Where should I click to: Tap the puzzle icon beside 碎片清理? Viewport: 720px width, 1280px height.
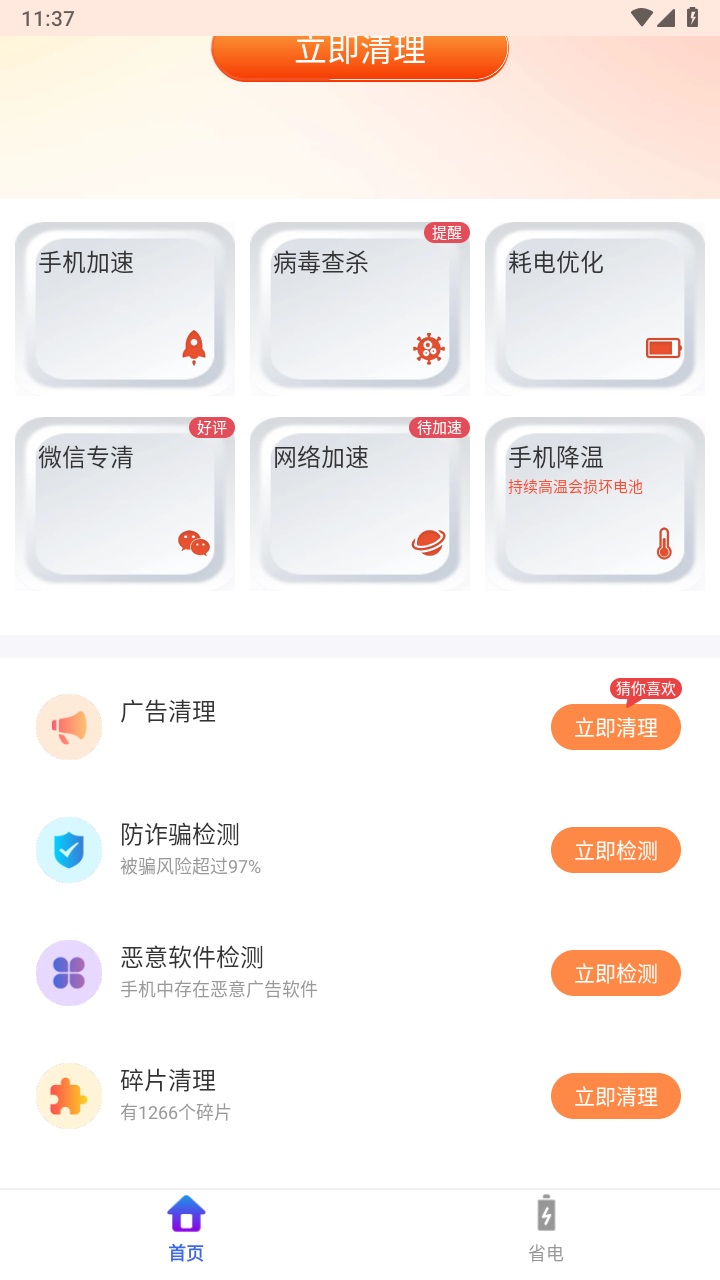(x=68, y=1095)
